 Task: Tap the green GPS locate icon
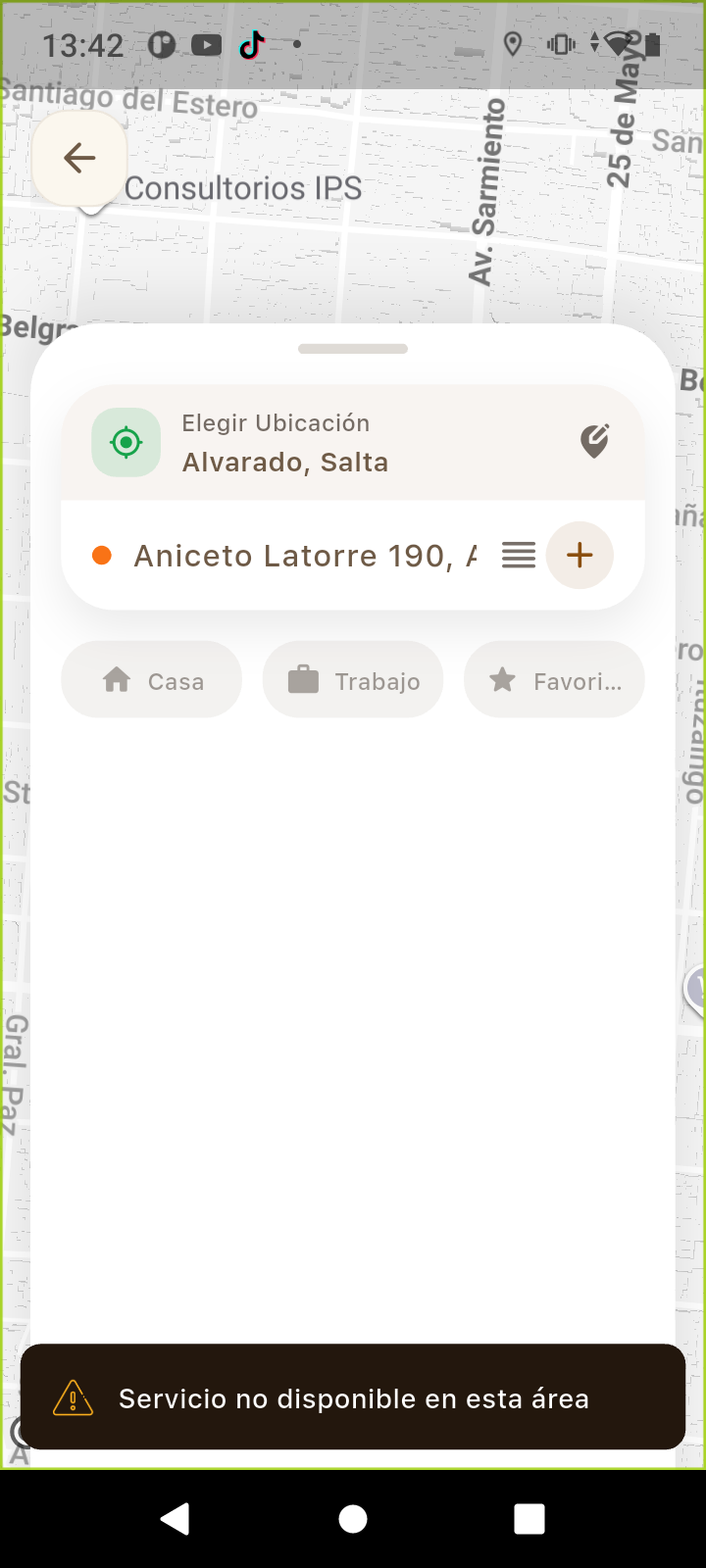(x=126, y=441)
